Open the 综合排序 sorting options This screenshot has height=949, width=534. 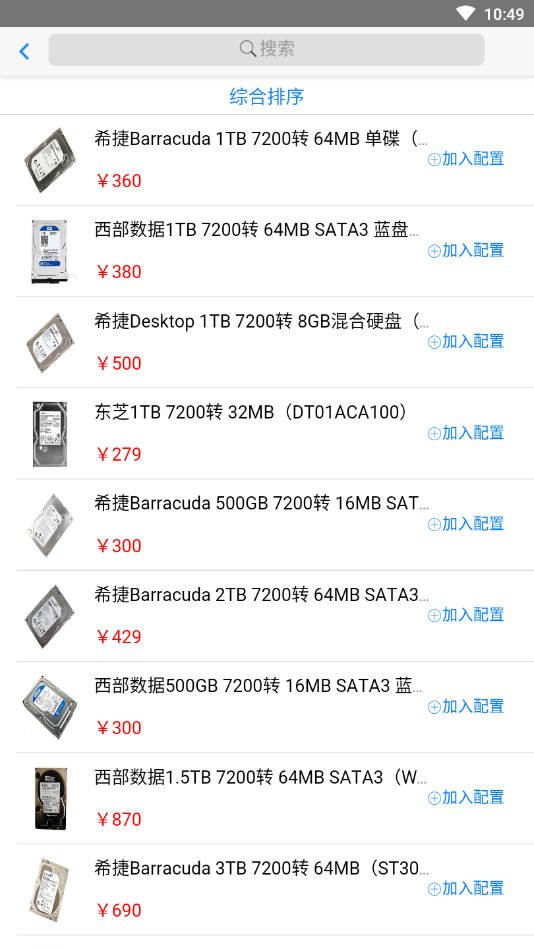[x=266, y=96]
